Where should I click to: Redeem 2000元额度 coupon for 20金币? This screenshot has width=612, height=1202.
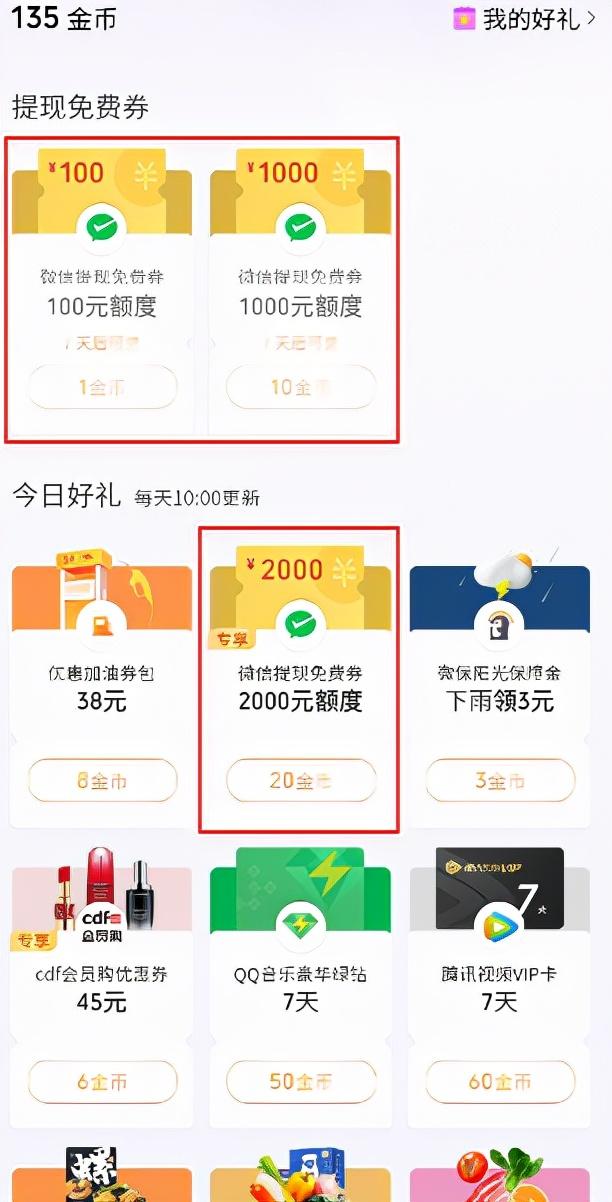tap(301, 781)
